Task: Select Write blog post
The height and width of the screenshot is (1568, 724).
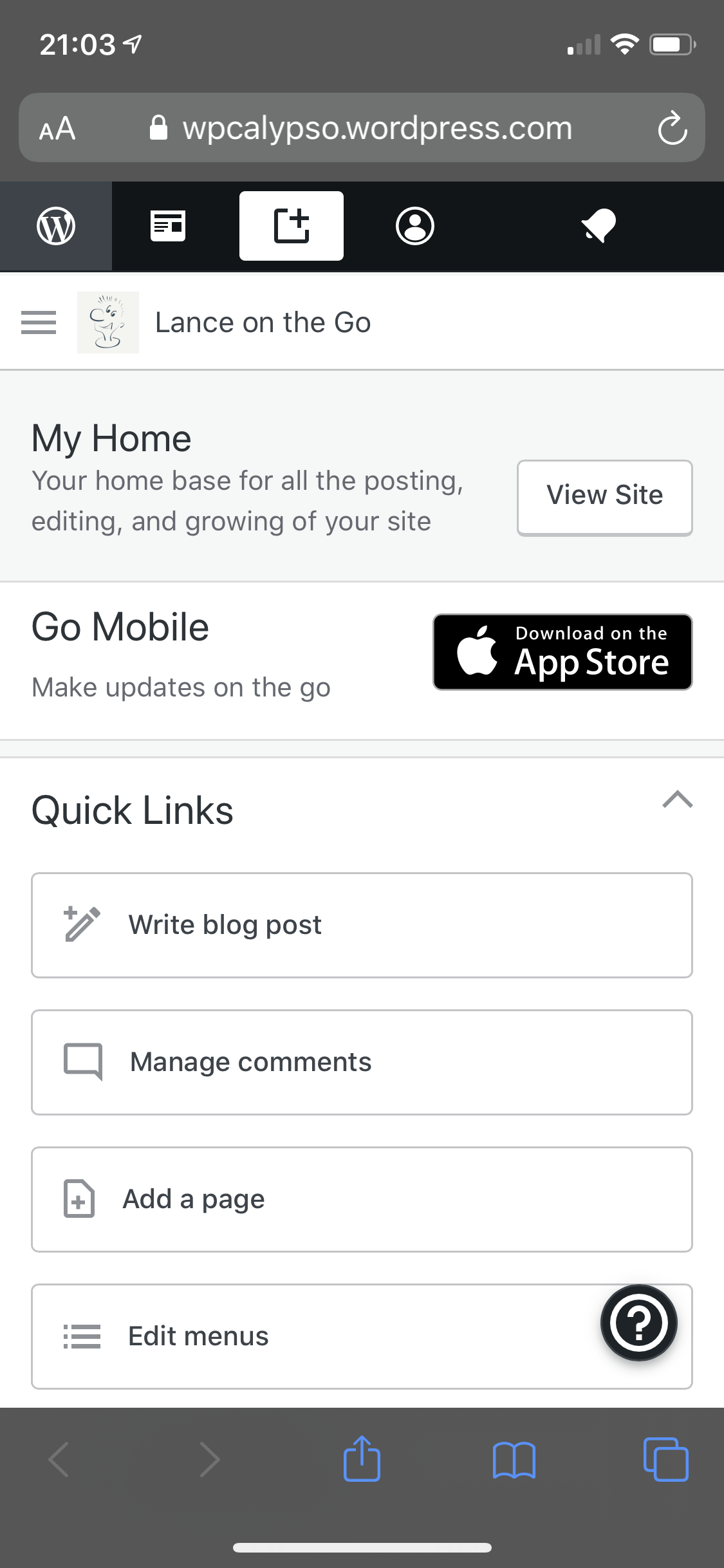Action: click(362, 925)
